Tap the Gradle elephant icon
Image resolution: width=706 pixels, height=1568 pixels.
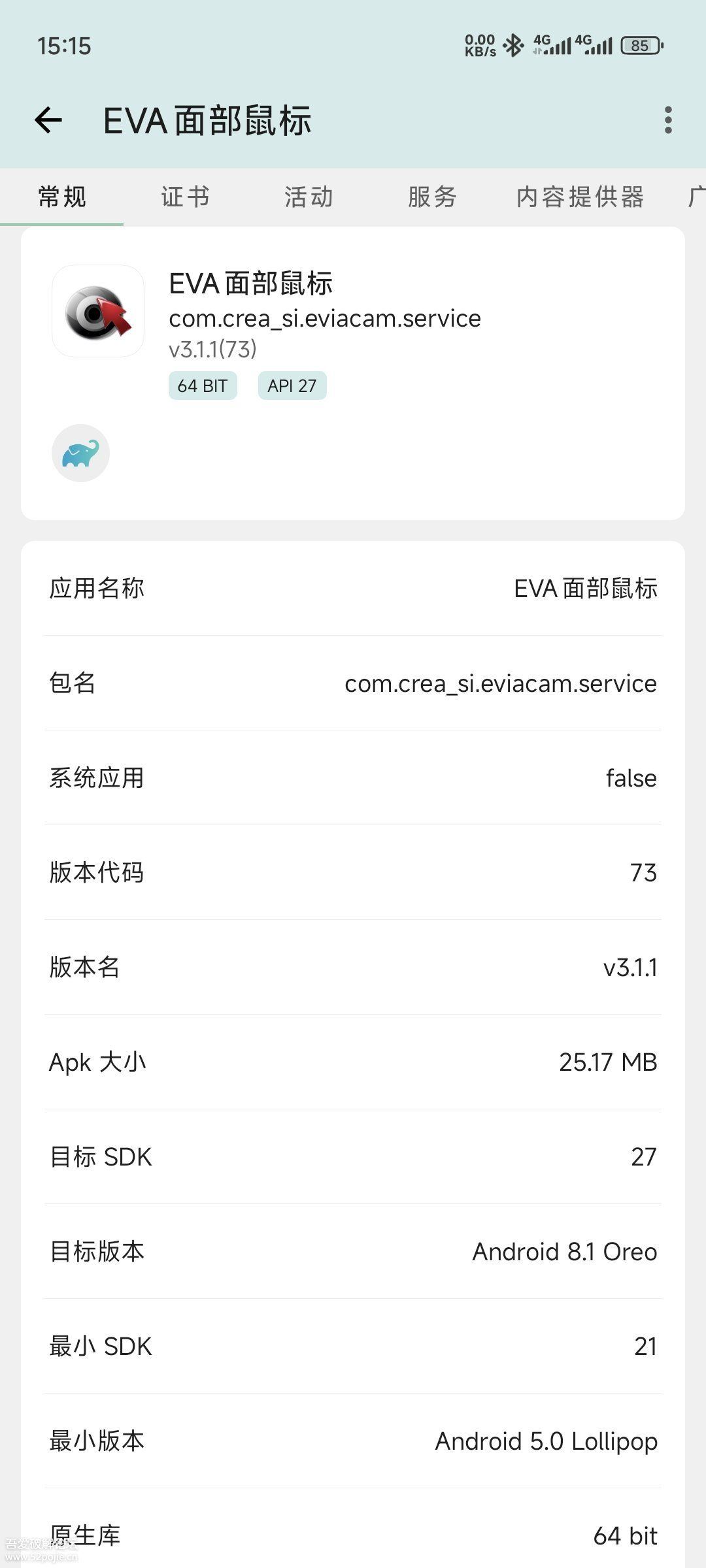tap(80, 453)
